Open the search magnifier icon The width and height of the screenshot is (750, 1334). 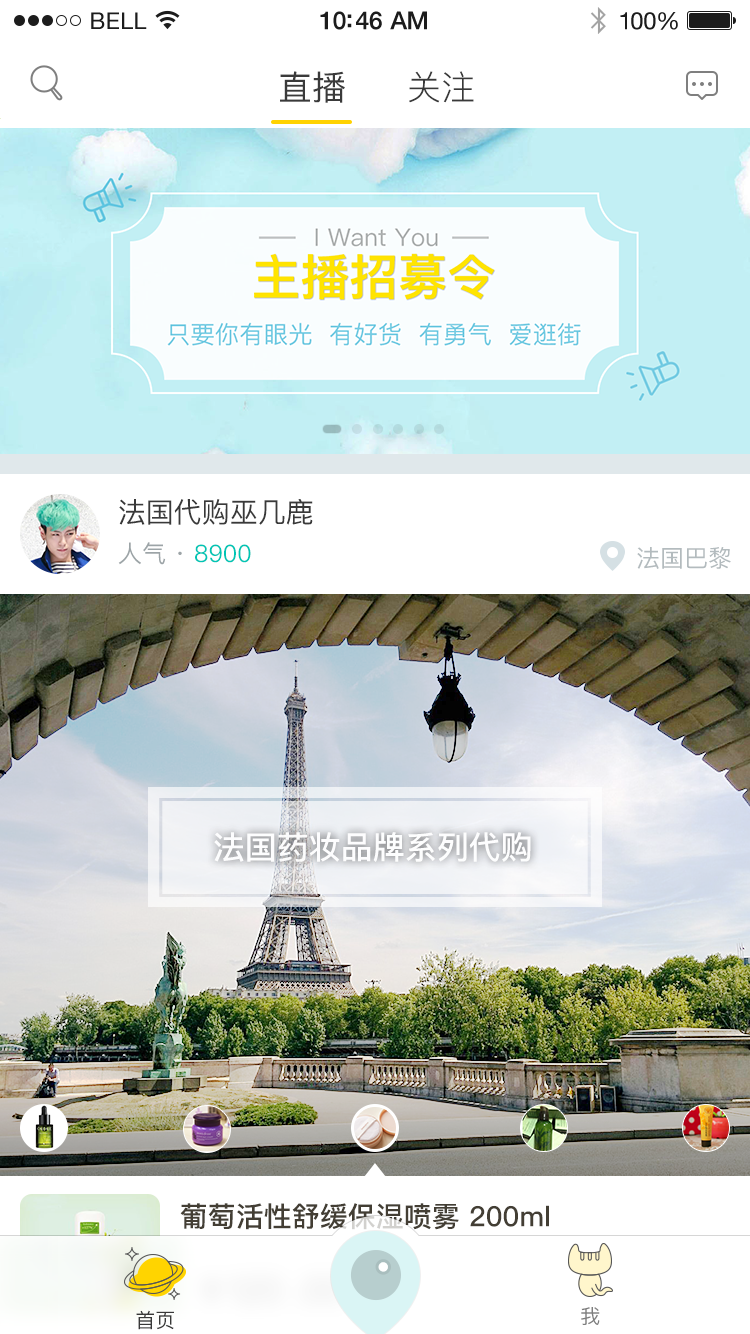(46, 83)
